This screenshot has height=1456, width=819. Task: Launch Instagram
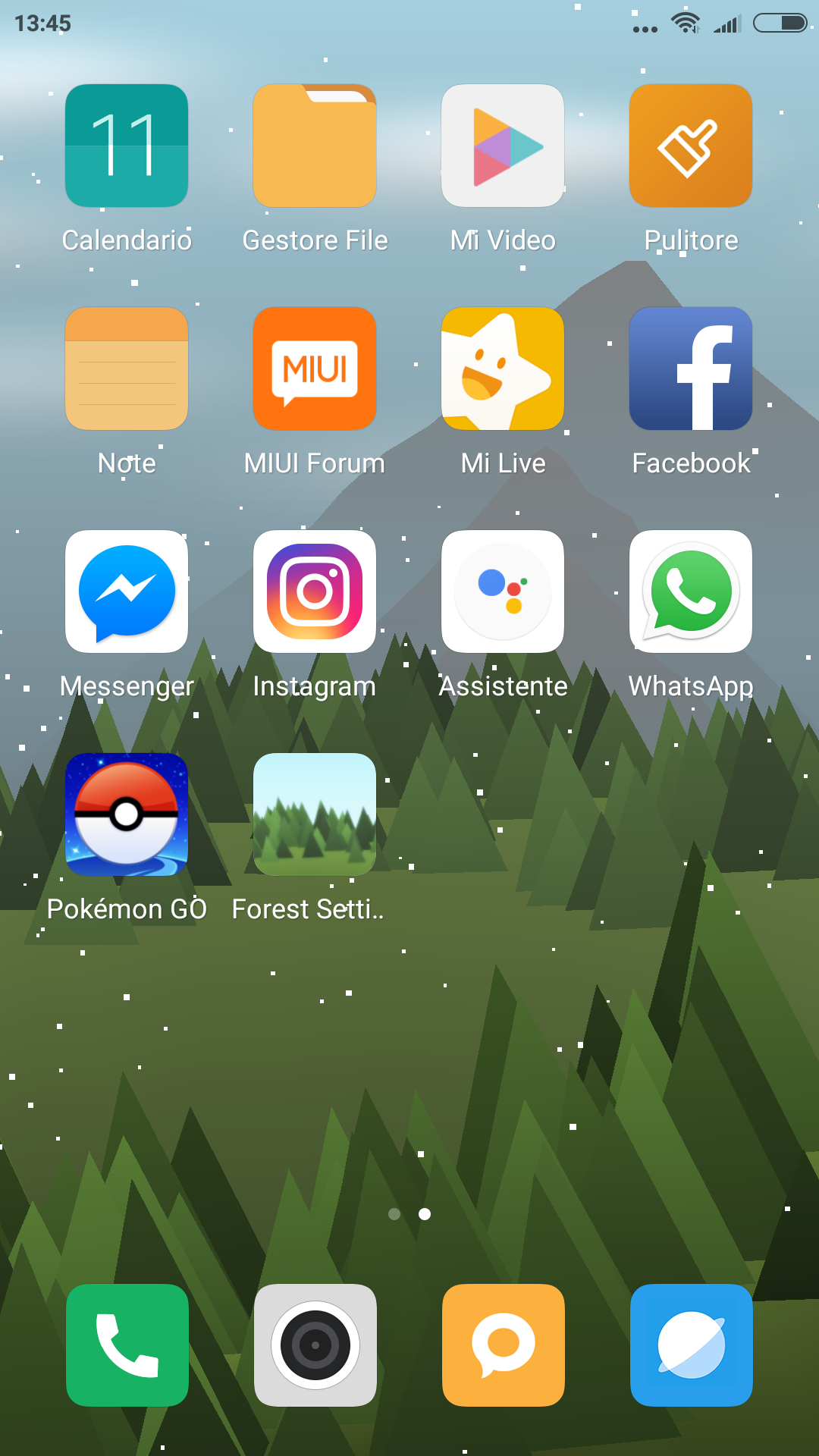point(315,591)
